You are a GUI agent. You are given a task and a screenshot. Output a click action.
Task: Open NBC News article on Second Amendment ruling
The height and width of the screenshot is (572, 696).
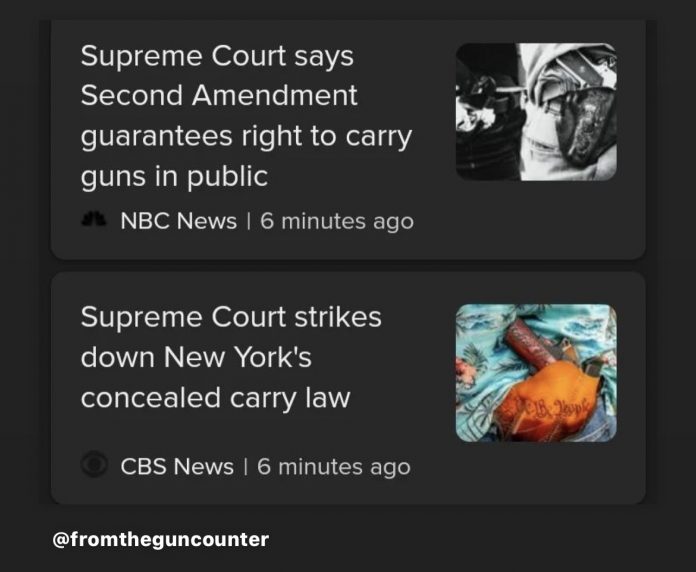point(246,117)
